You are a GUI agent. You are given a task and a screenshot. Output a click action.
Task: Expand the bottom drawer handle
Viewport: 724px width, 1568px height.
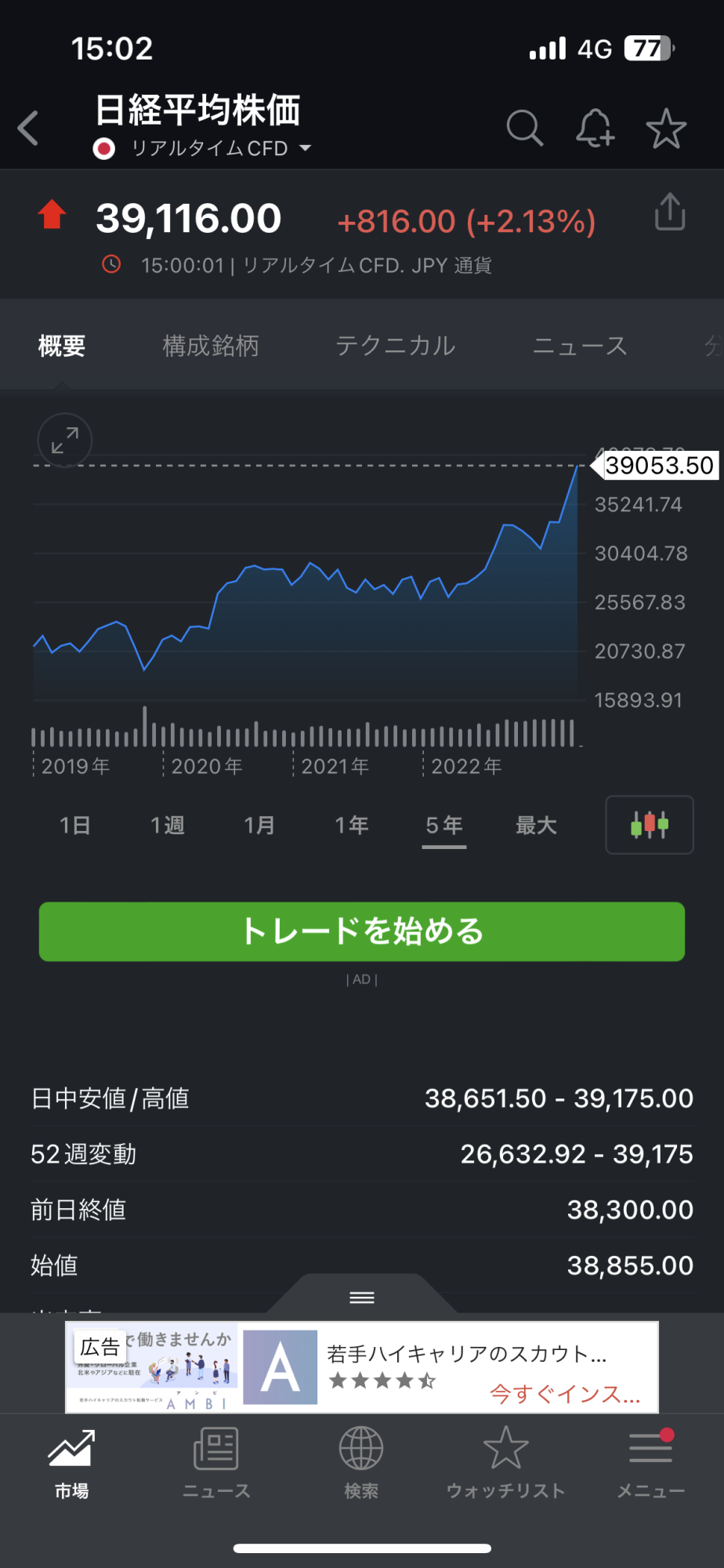(361, 1298)
